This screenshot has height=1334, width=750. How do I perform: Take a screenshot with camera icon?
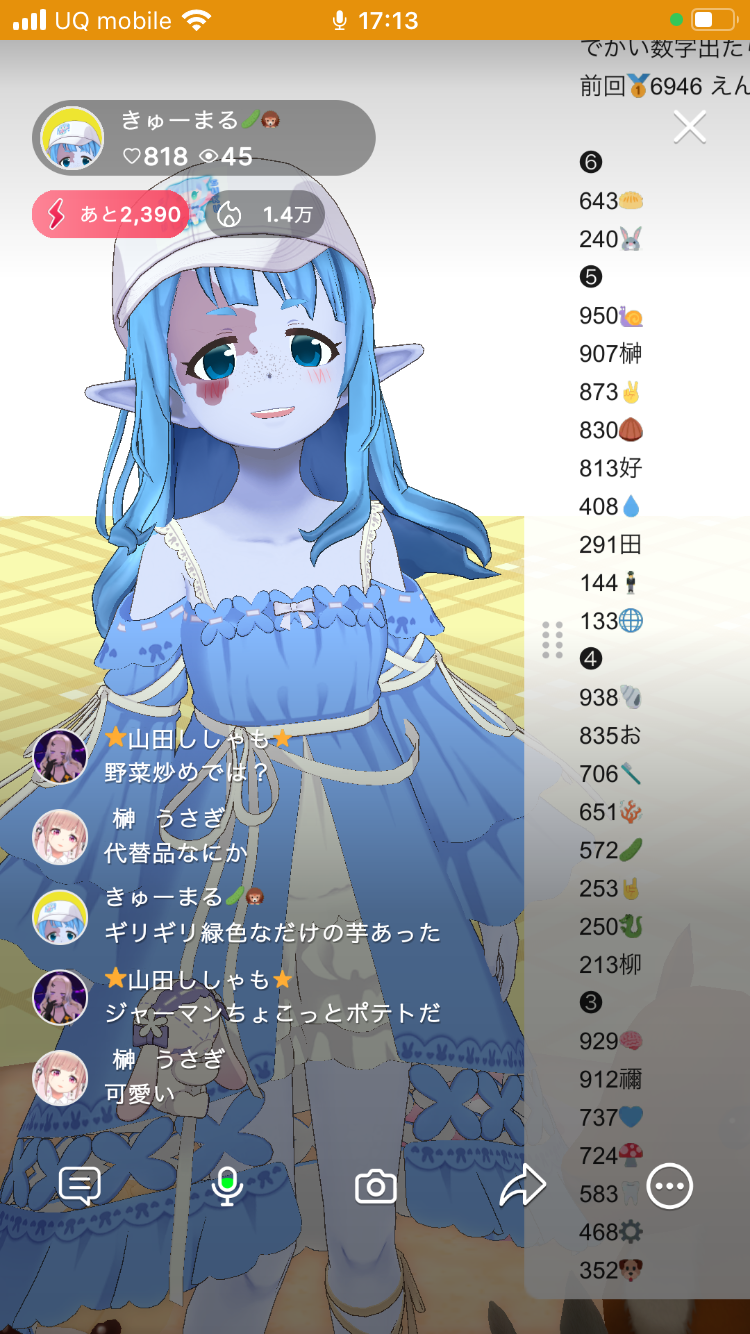(376, 1187)
